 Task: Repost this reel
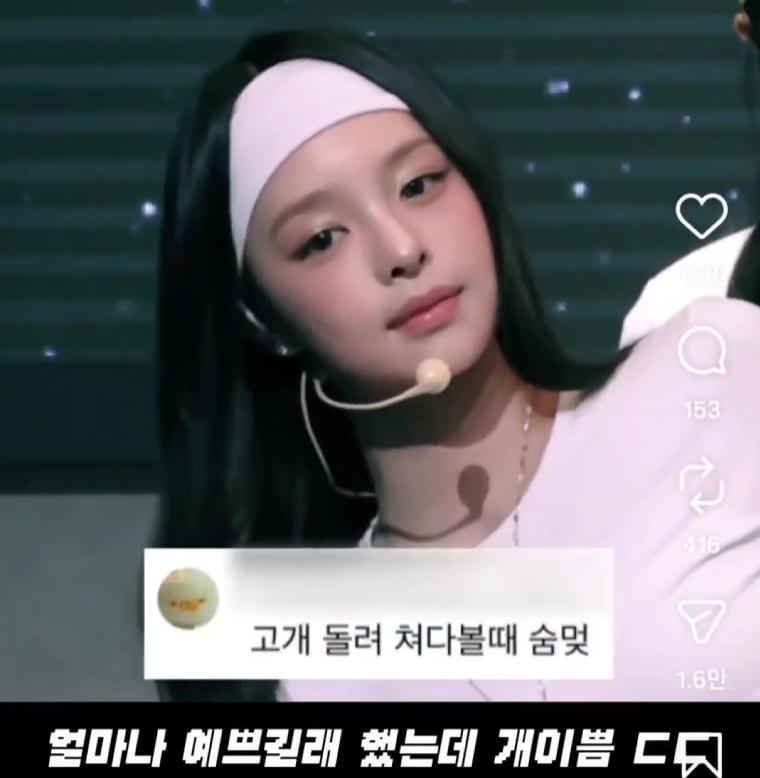tap(702, 486)
